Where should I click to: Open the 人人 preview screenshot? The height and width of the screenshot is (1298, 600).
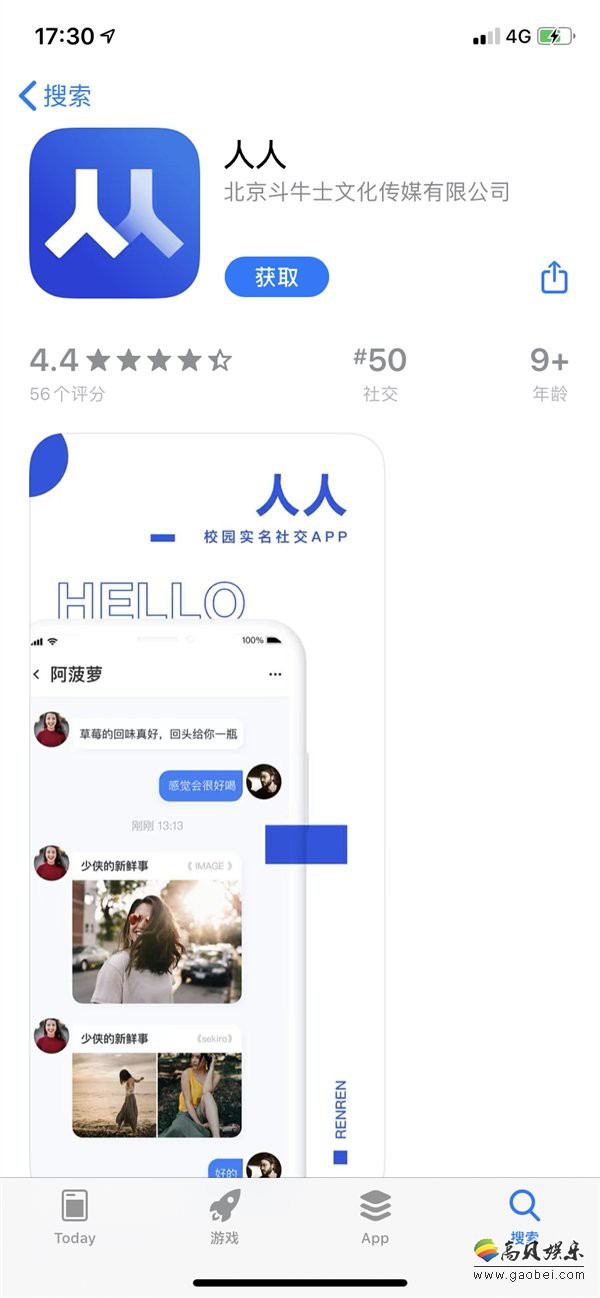click(207, 800)
